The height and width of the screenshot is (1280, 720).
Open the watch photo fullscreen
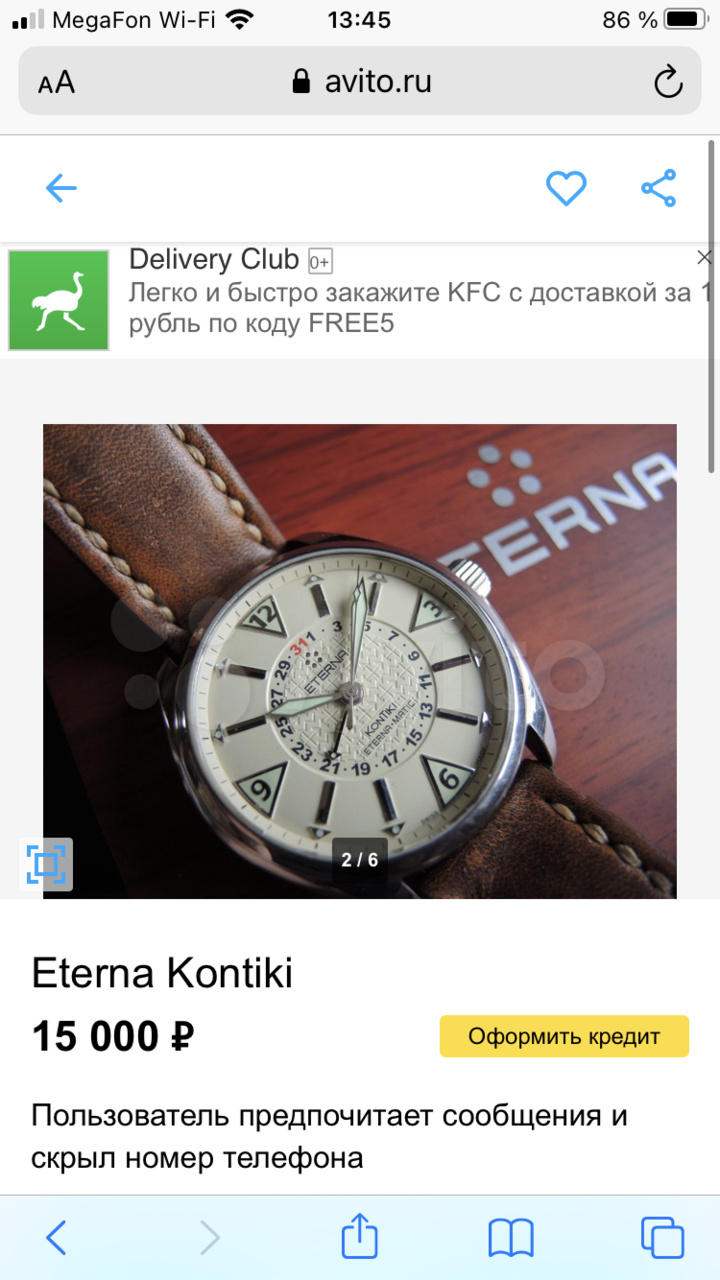tap(46, 864)
